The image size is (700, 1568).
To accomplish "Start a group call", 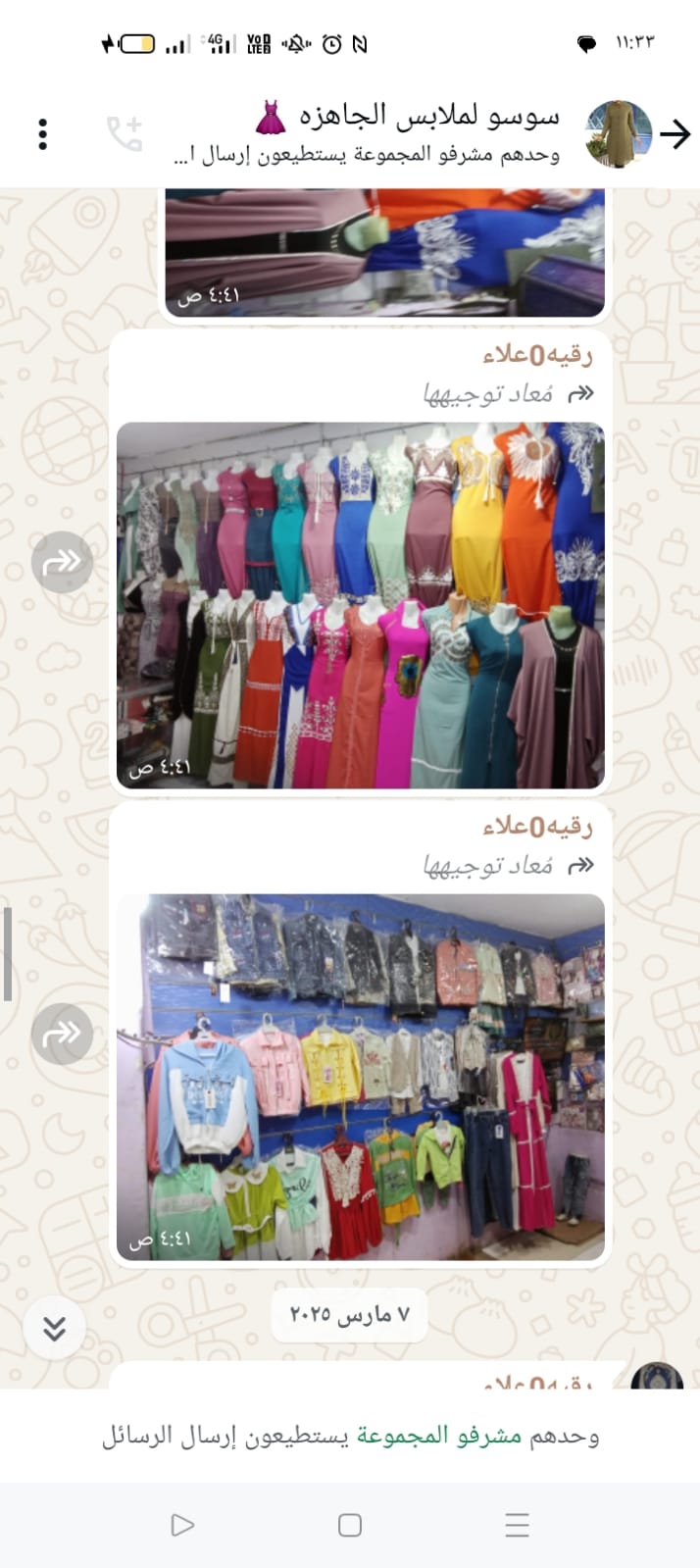I will tap(125, 134).
